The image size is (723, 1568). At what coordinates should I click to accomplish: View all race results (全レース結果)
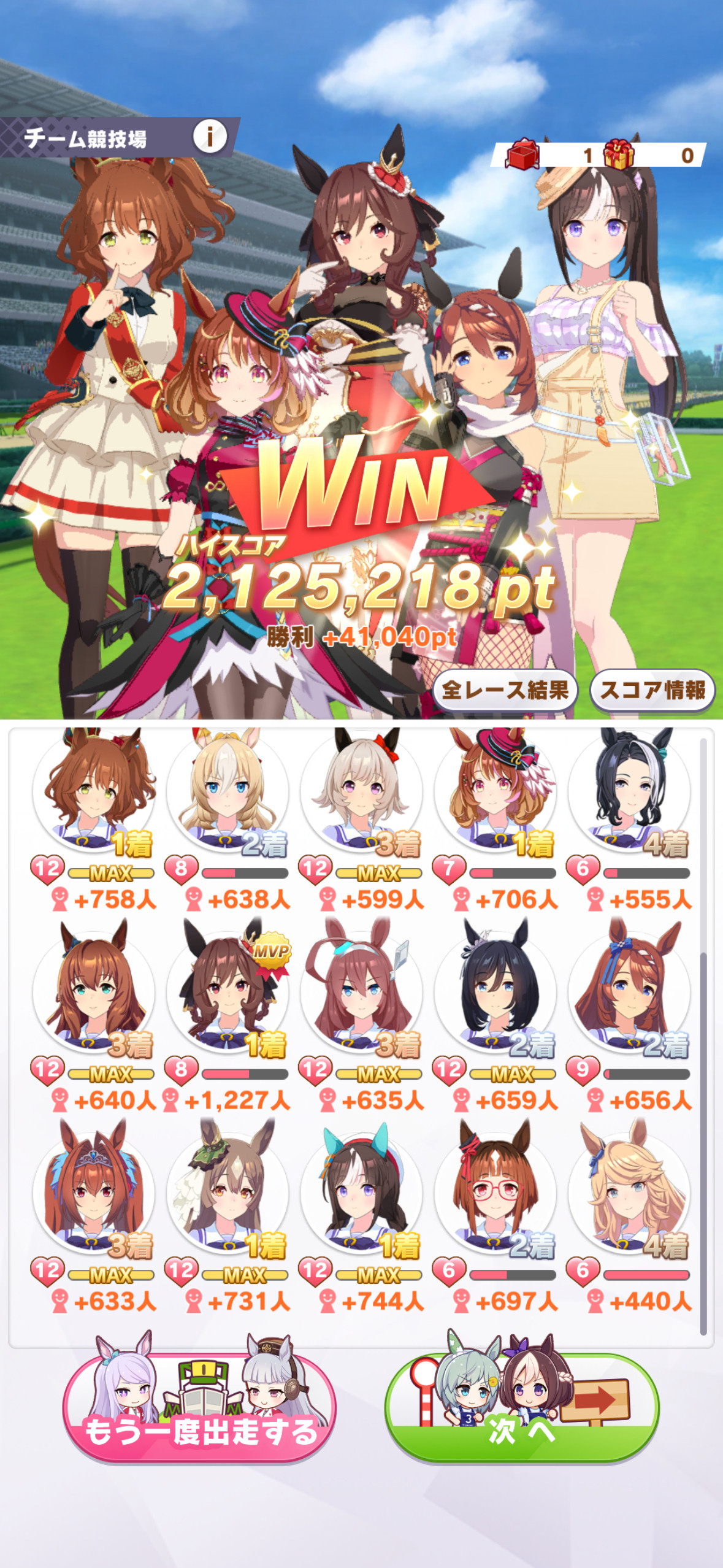point(505,690)
